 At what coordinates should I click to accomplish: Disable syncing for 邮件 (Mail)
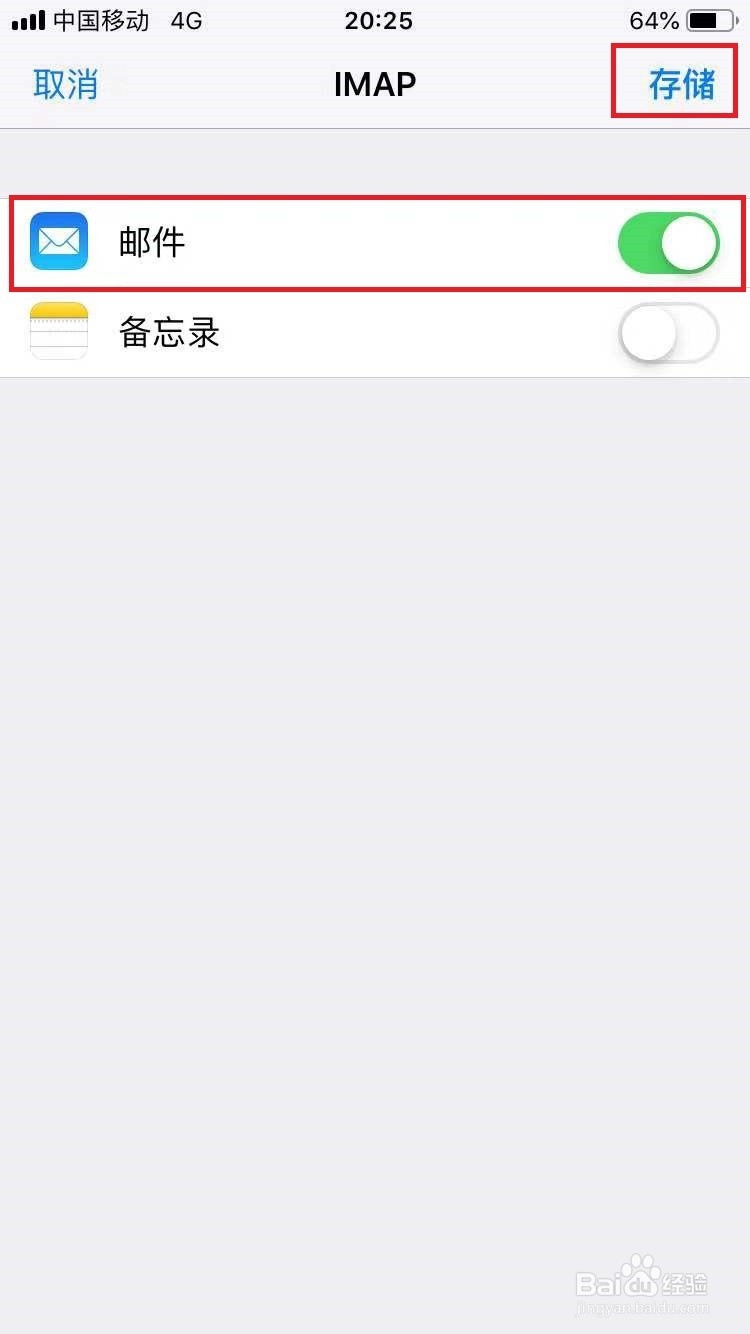tap(668, 242)
